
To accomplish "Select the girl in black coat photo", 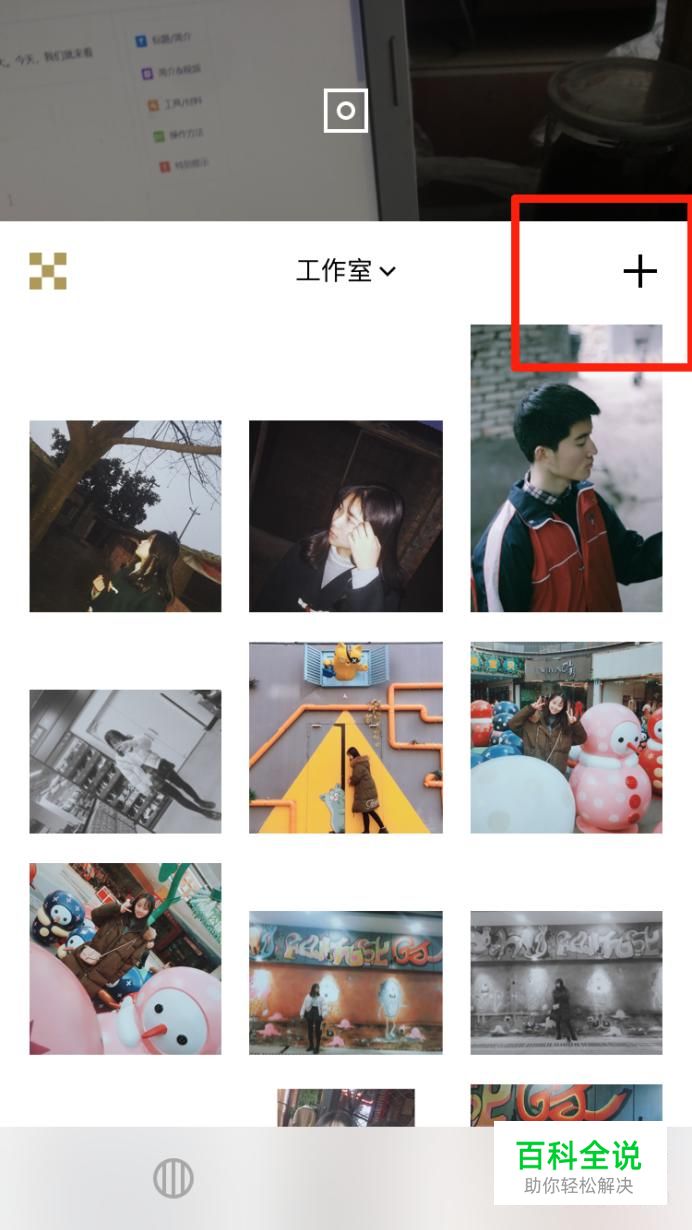I will click(x=346, y=516).
